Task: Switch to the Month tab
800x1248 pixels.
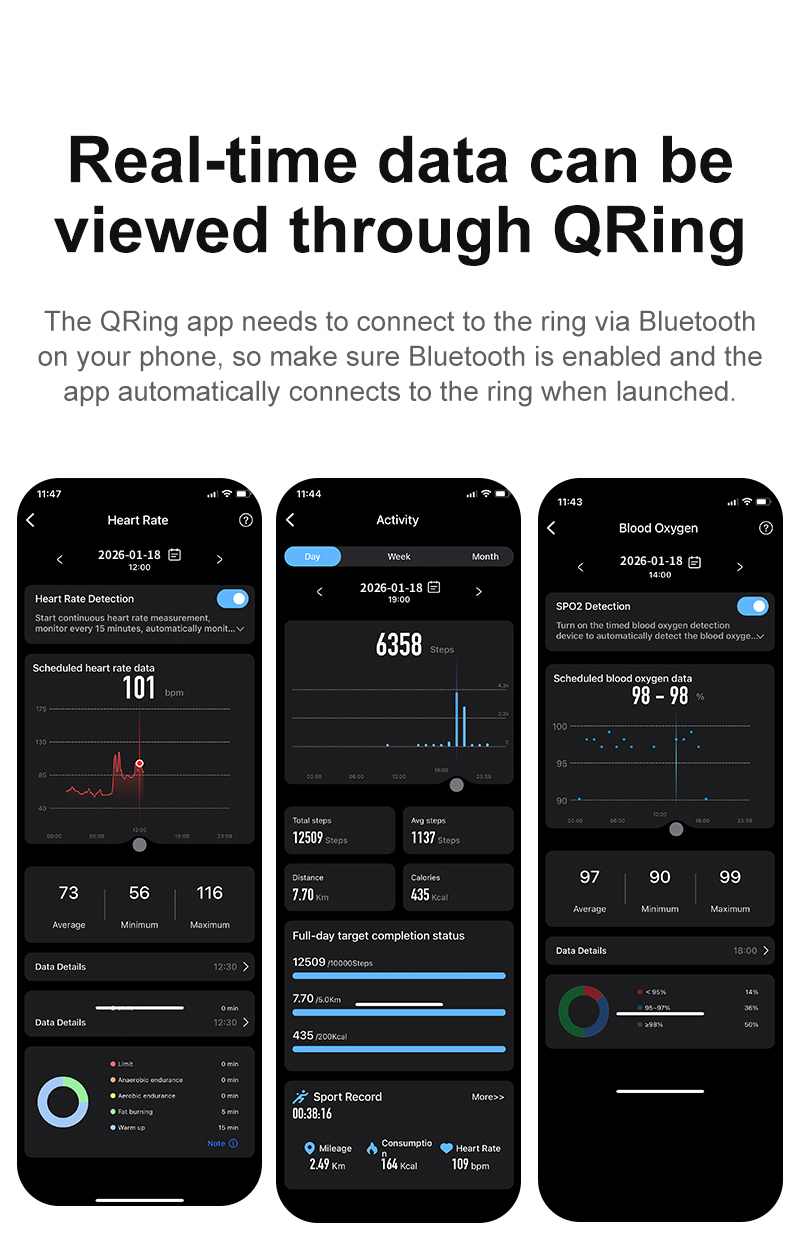Action: pyautogui.click(x=484, y=556)
